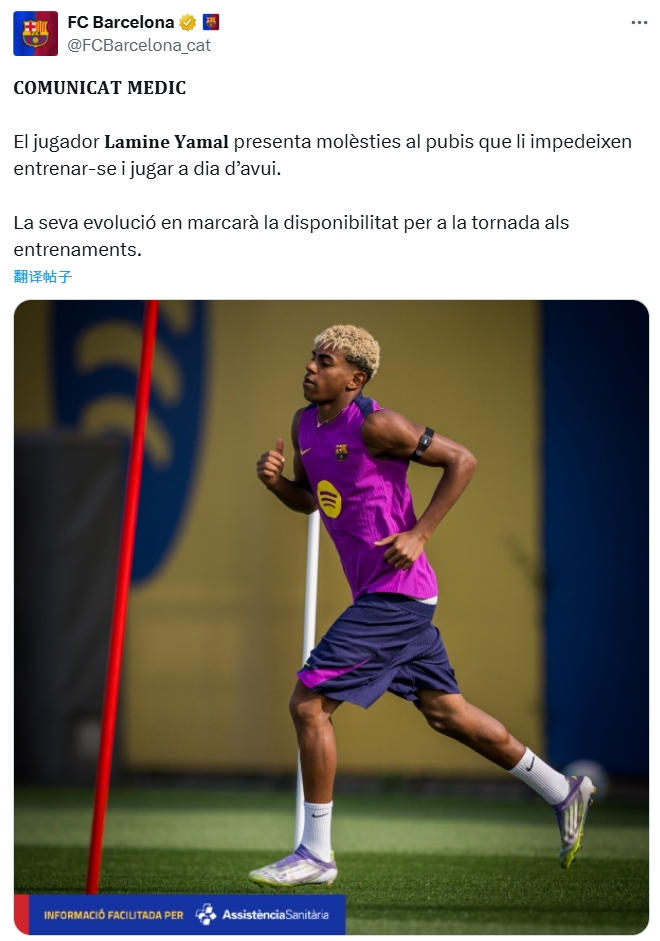Open FC Barcelona's profile avatar
This screenshot has width=660, height=941.
pos(35,33)
